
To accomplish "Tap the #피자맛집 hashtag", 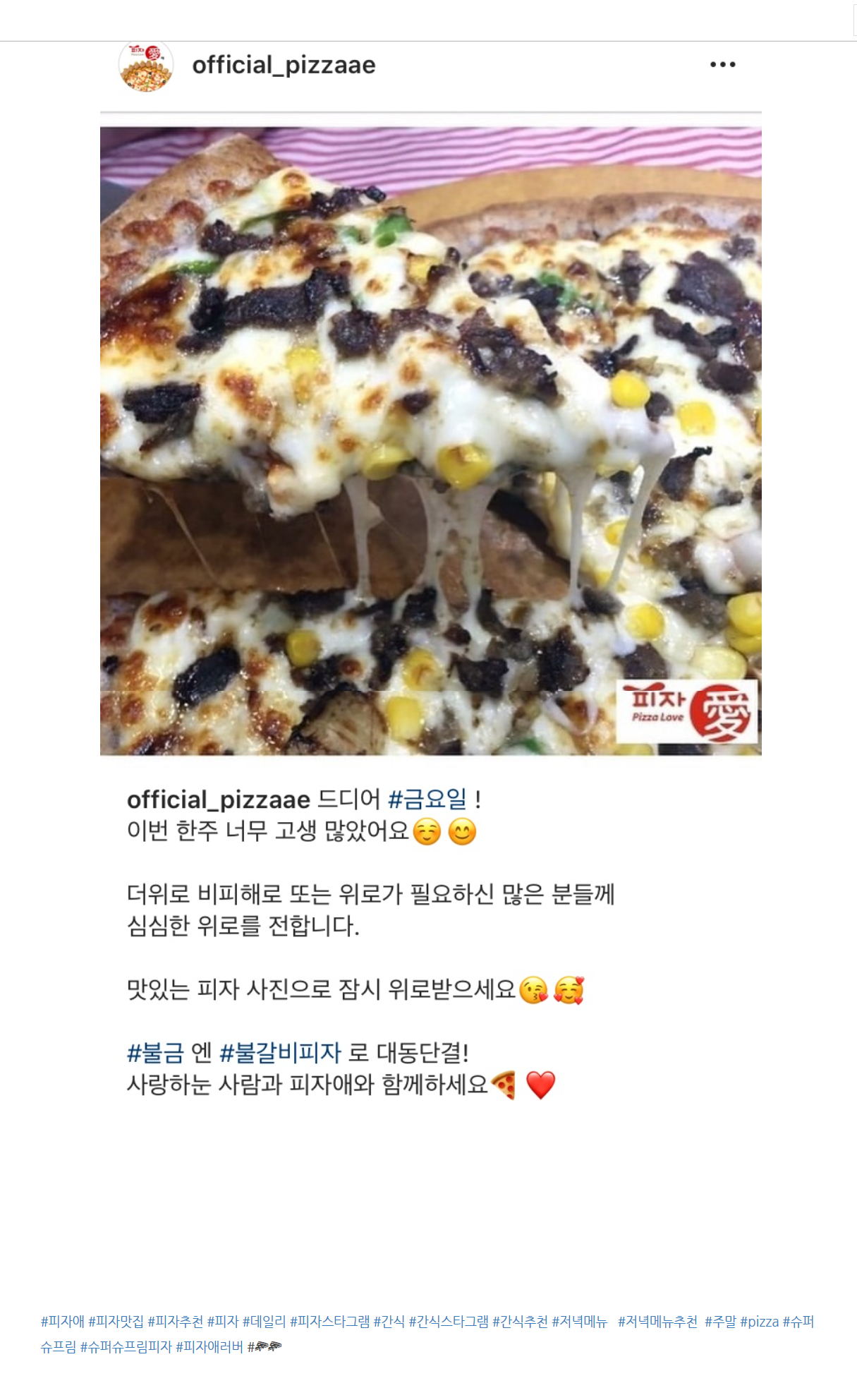I will (116, 1322).
